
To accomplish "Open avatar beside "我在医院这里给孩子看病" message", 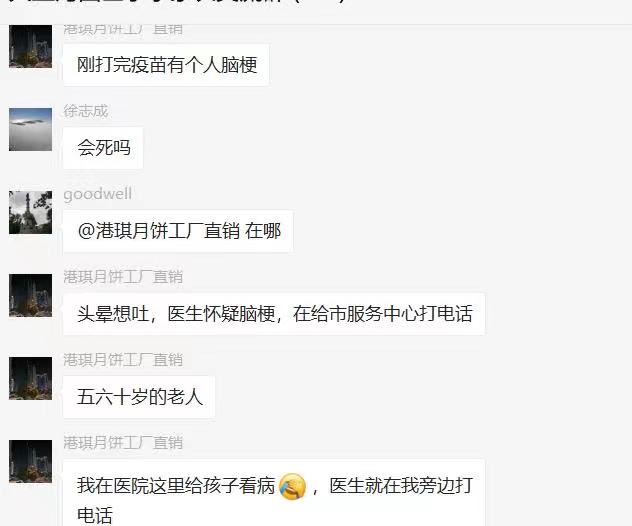I will pos(30,462).
